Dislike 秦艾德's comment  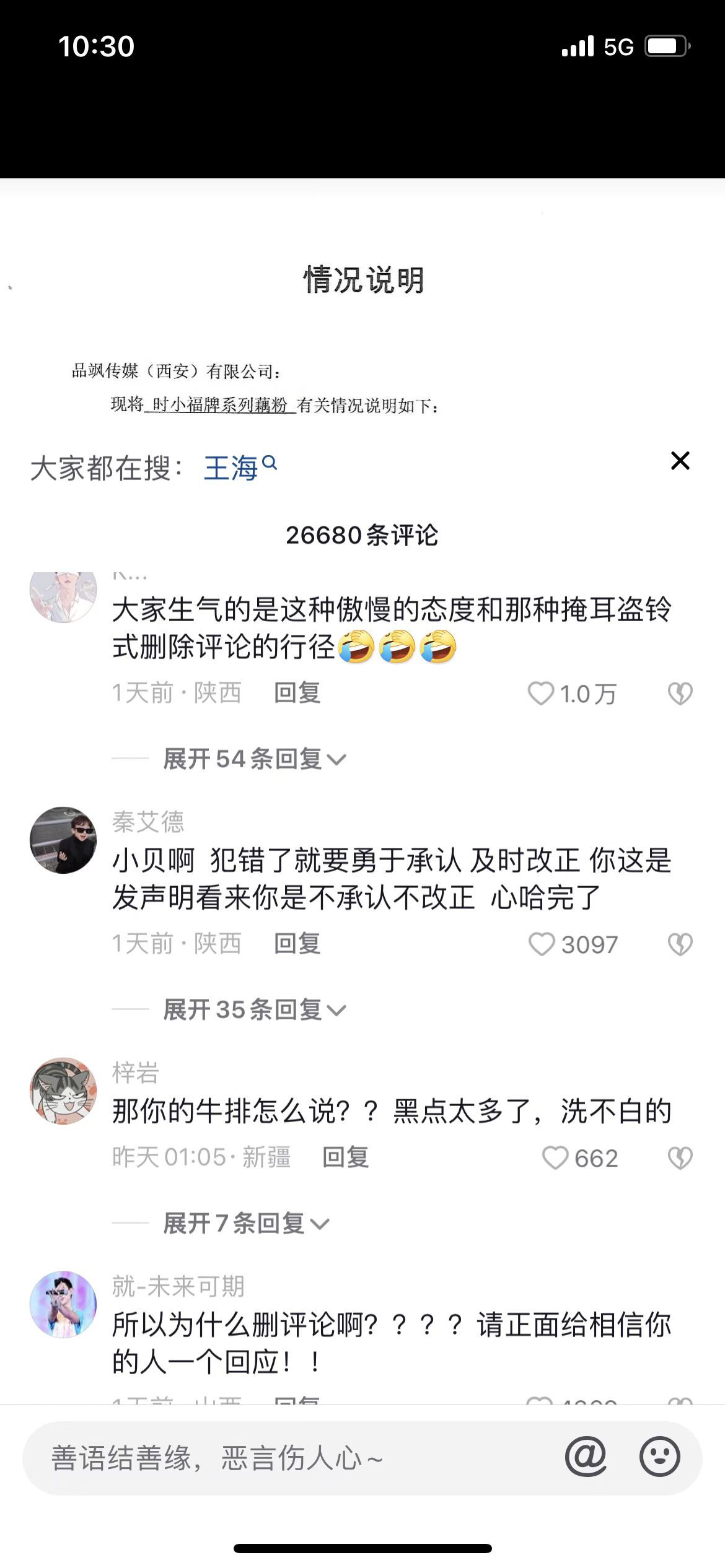(680, 944)
